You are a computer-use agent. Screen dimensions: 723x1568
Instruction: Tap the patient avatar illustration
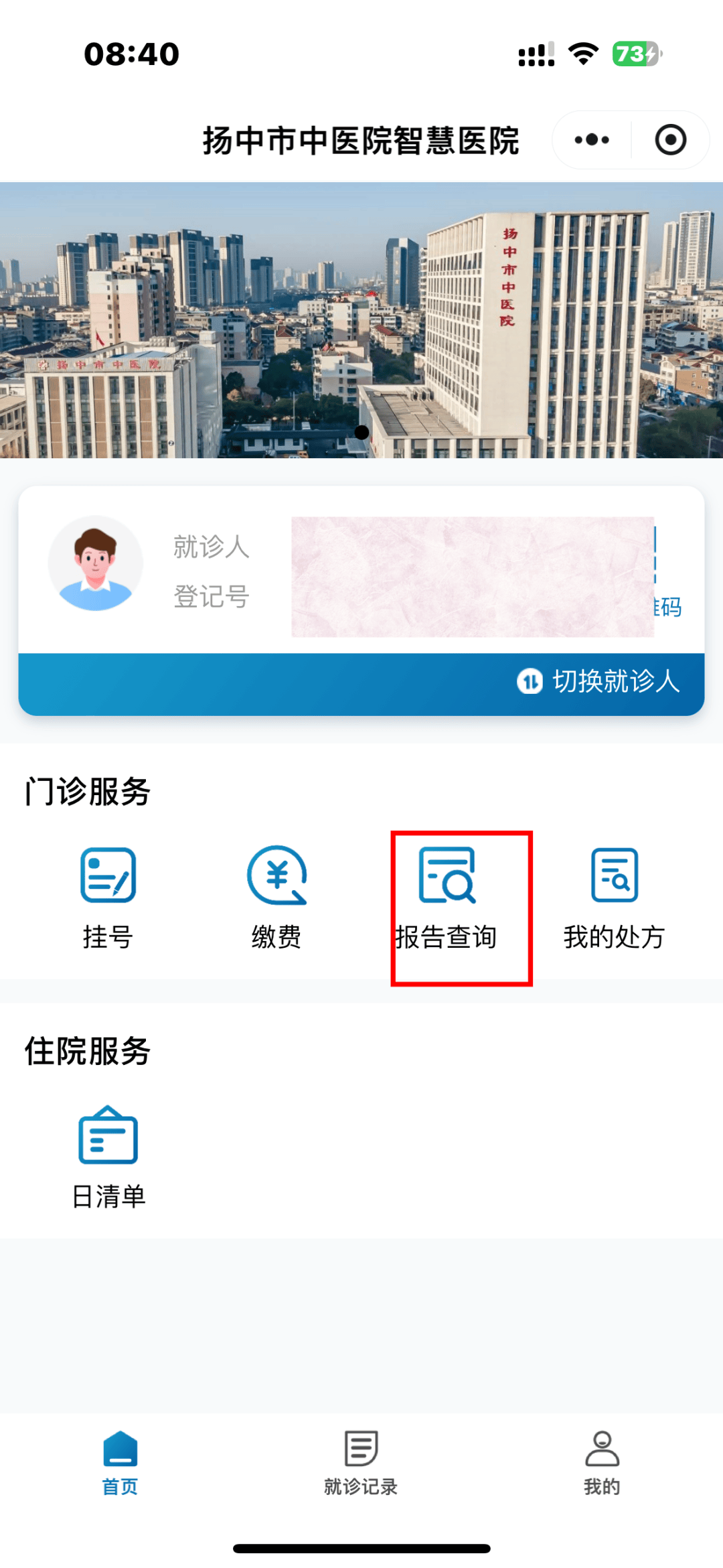click(x=96, y=563)
